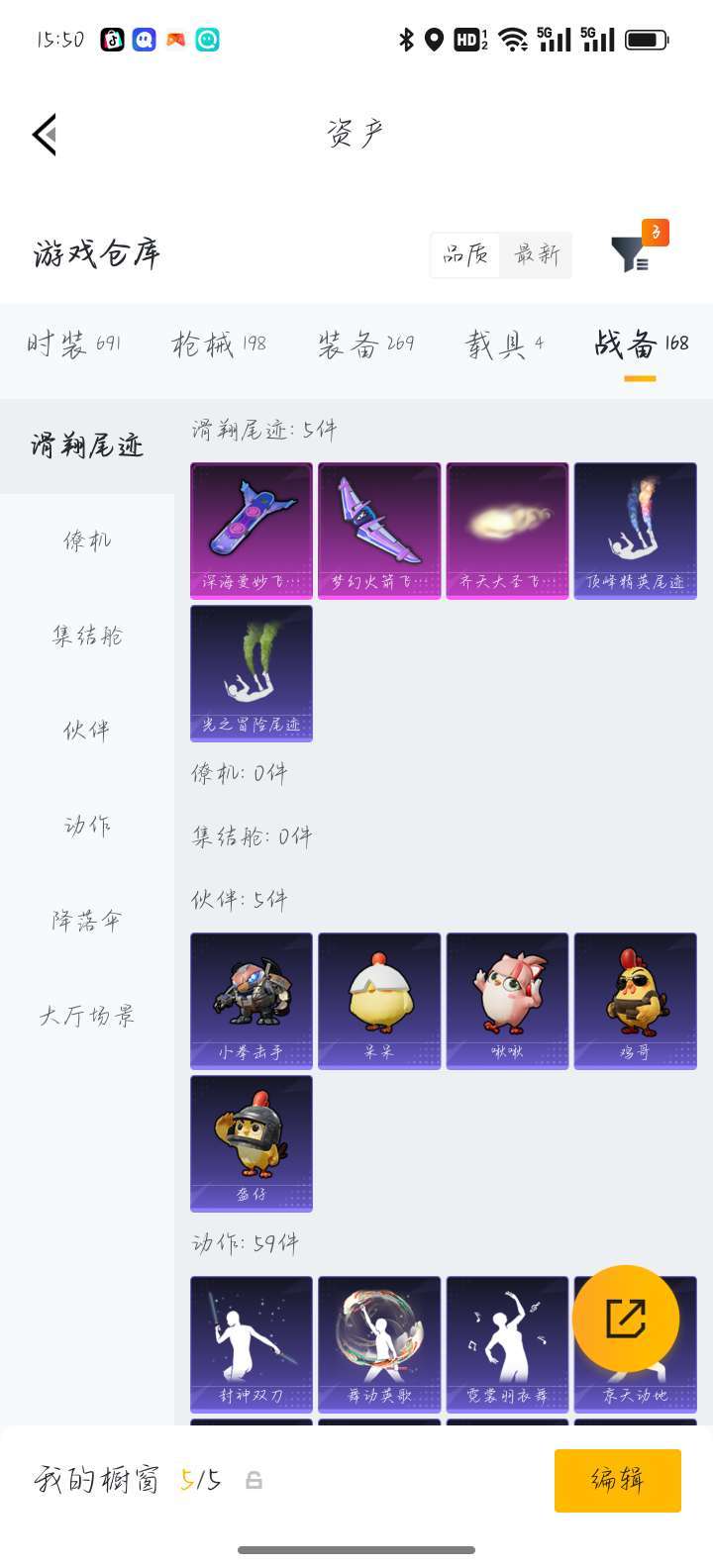
Task: Sort inventory by 最新
Action: click(537, 255)
